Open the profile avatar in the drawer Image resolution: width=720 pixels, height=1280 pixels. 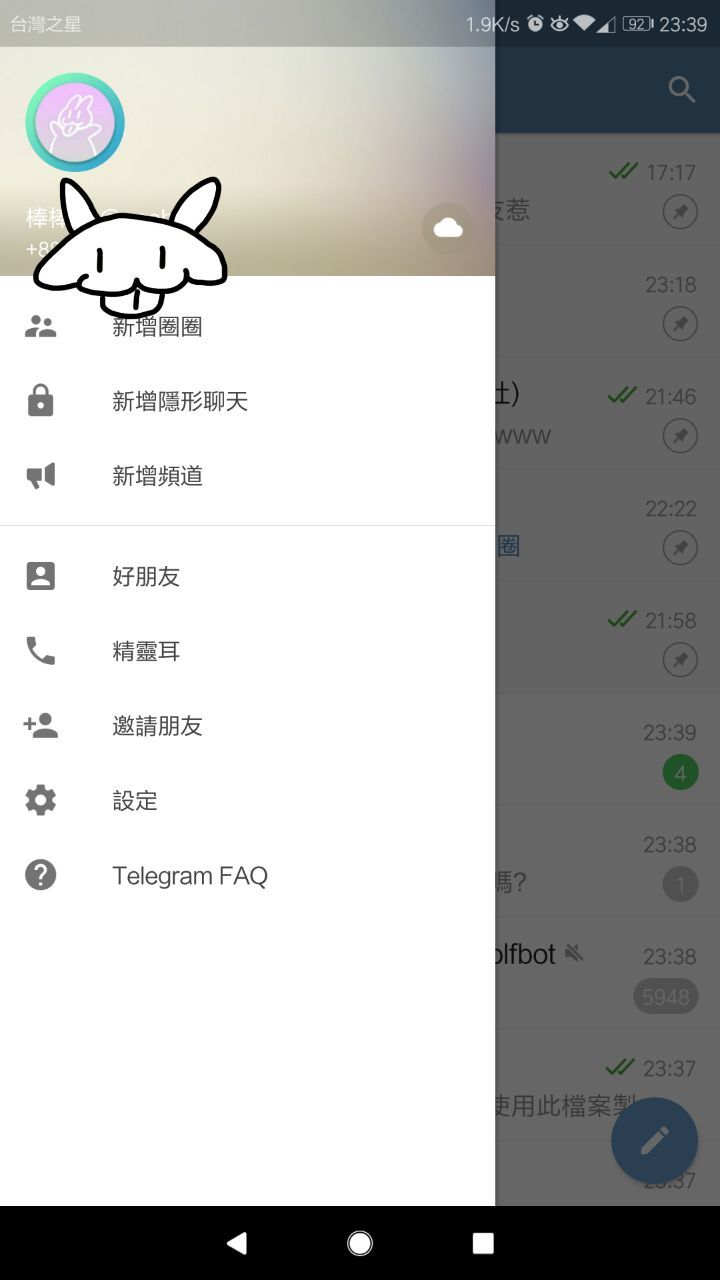(x=75, y=122)
